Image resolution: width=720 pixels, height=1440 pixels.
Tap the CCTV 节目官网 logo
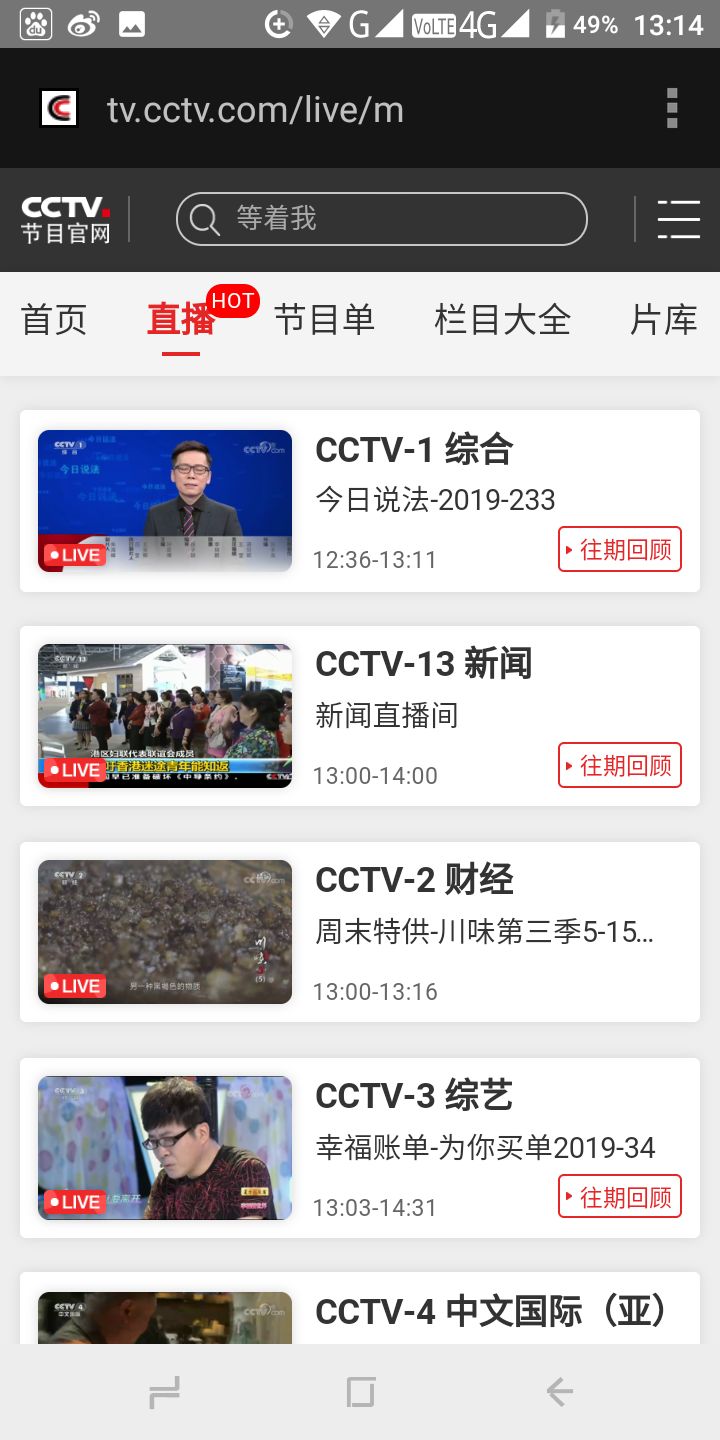tap(66, 218)
